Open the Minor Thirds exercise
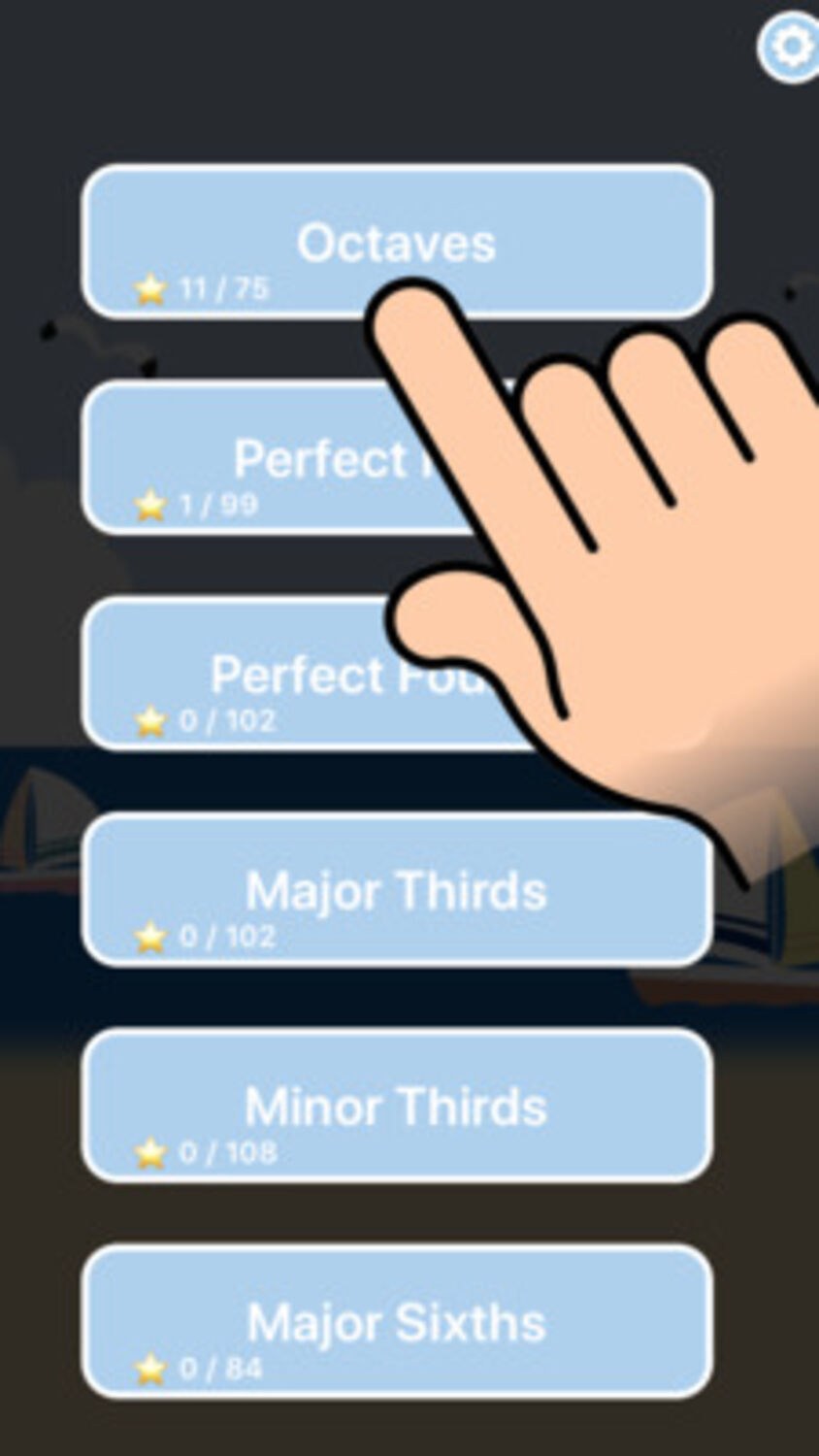This screenshot has width=819, height=1456. [396, 1106]
